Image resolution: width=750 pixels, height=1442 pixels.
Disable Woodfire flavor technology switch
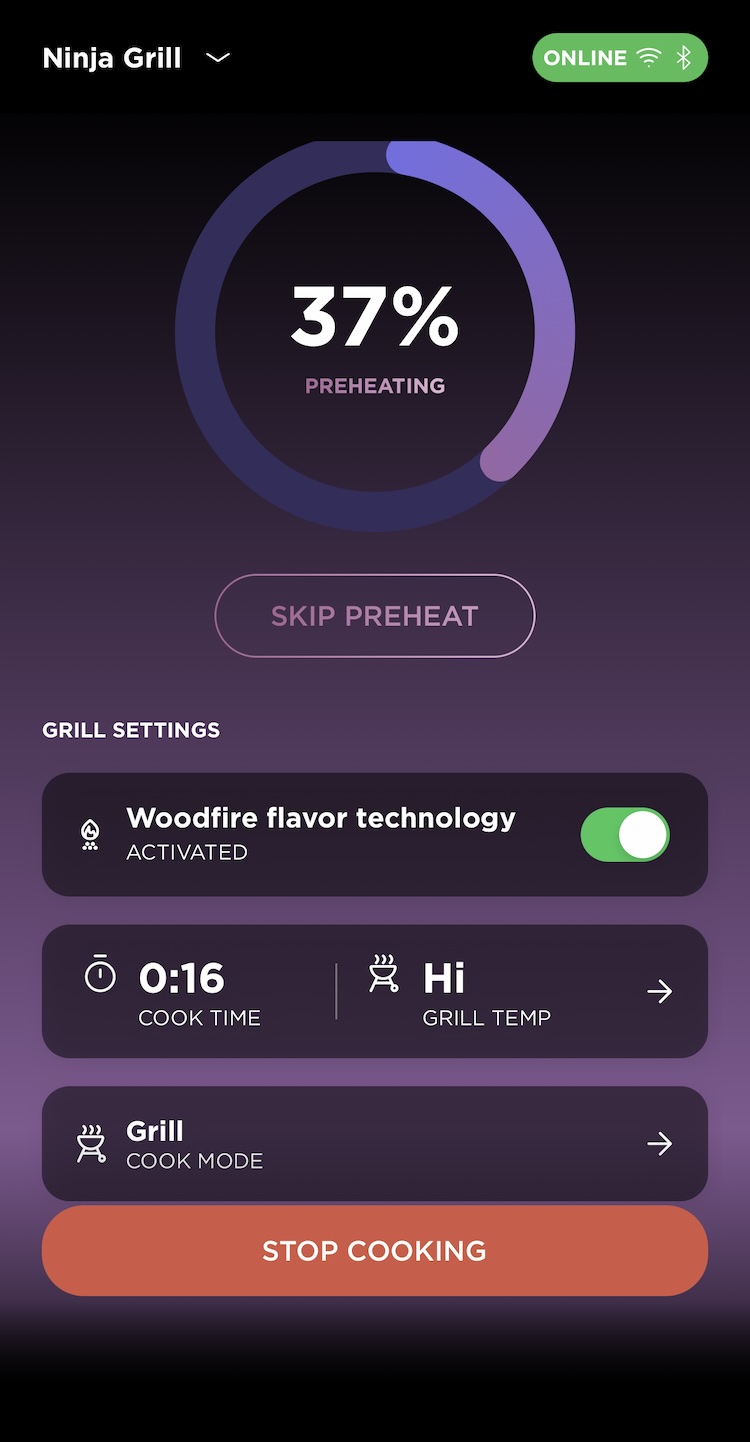click(625, 835)
